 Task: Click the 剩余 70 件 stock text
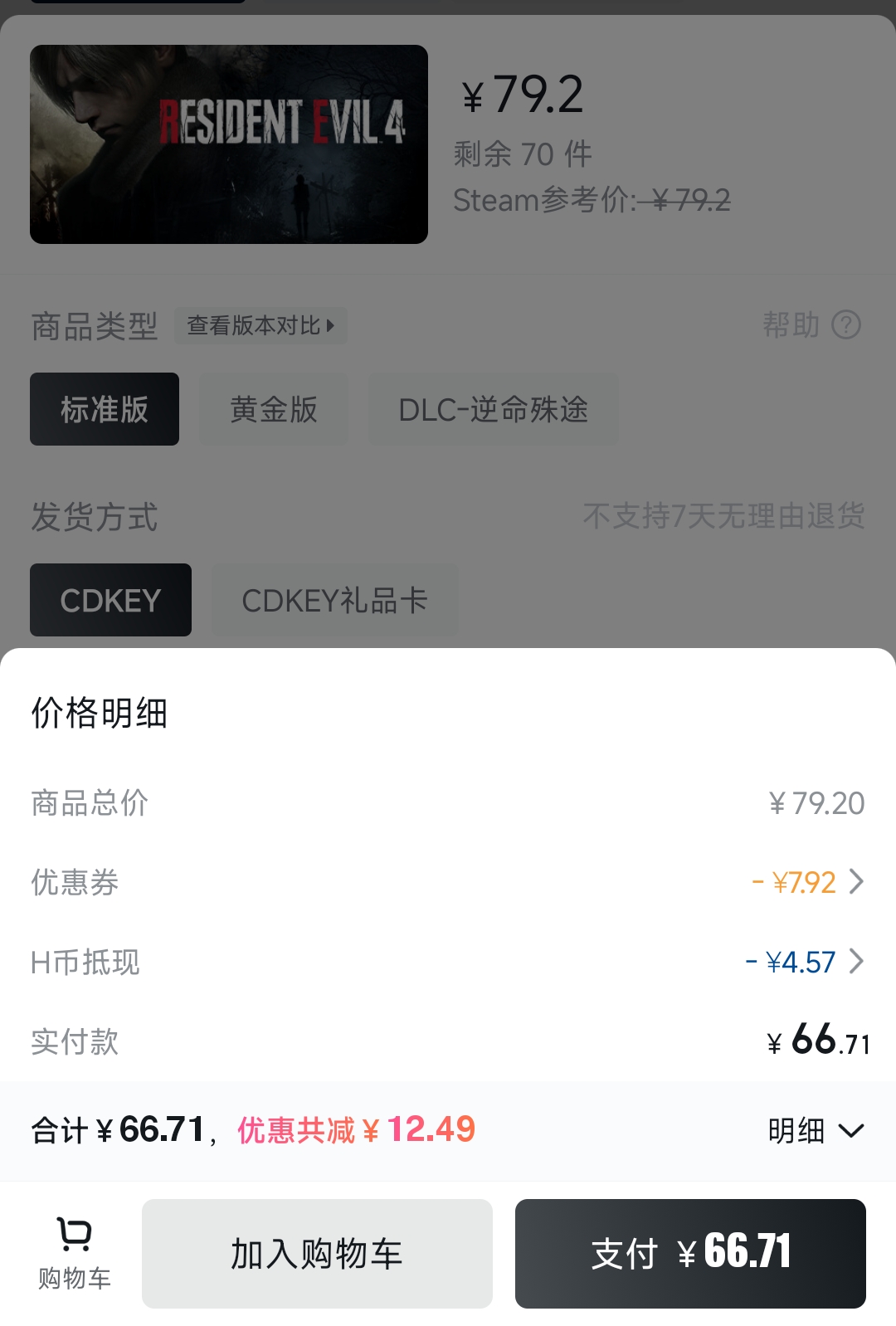pyautogui.click(x=523, y=154)
